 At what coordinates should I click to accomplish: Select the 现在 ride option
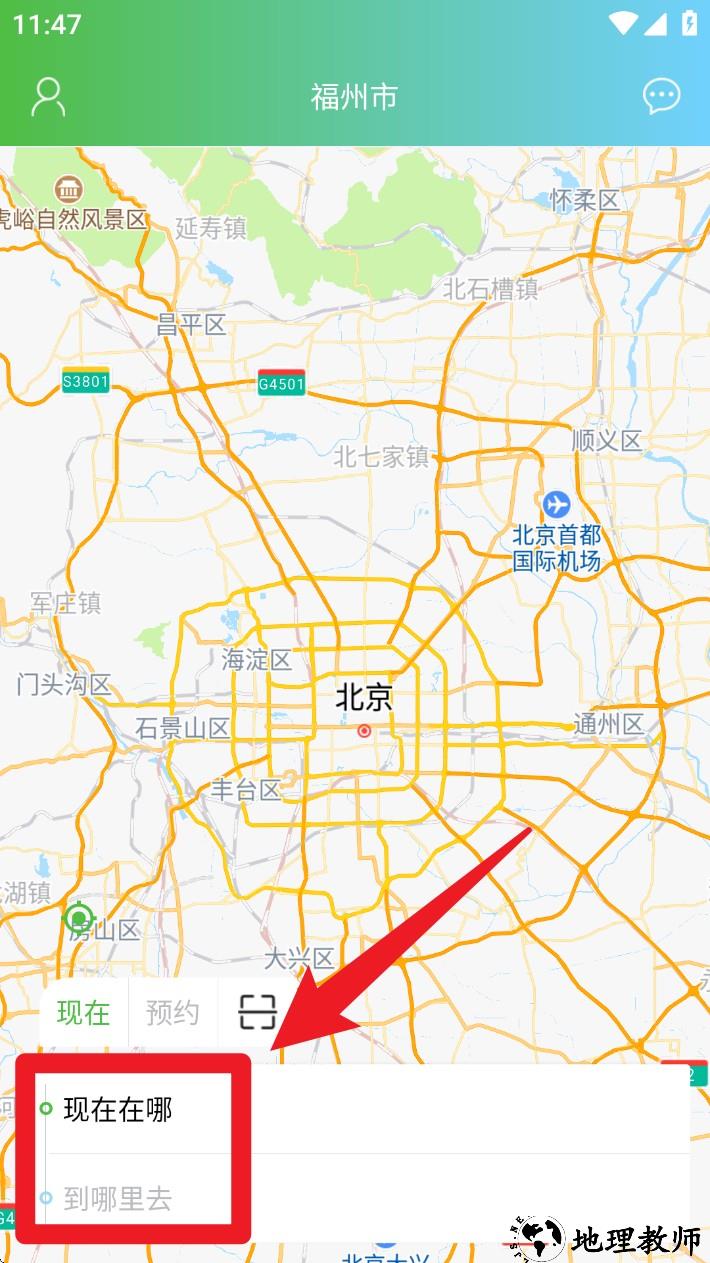[x=83, y=1013]
